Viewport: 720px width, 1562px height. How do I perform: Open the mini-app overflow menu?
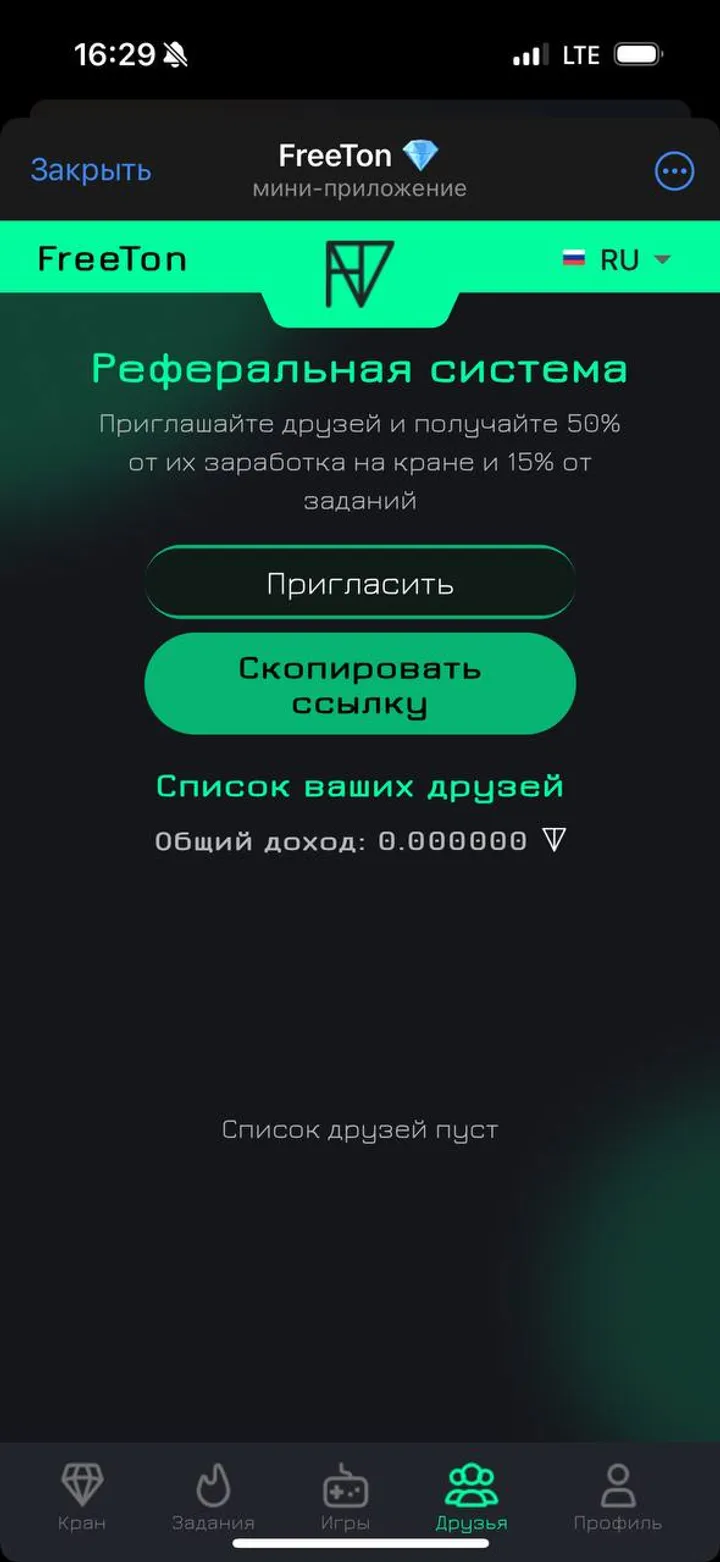click(x=674, y=171)
